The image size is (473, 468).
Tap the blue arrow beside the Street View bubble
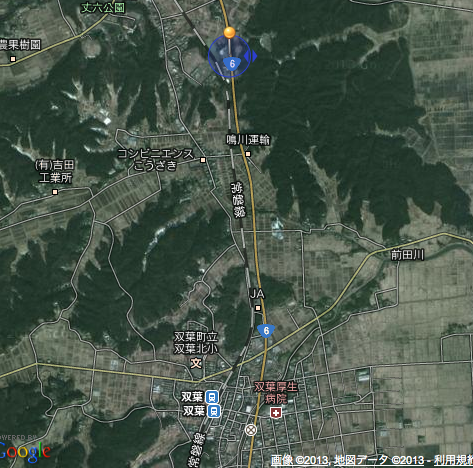click(x=254, y=56)
